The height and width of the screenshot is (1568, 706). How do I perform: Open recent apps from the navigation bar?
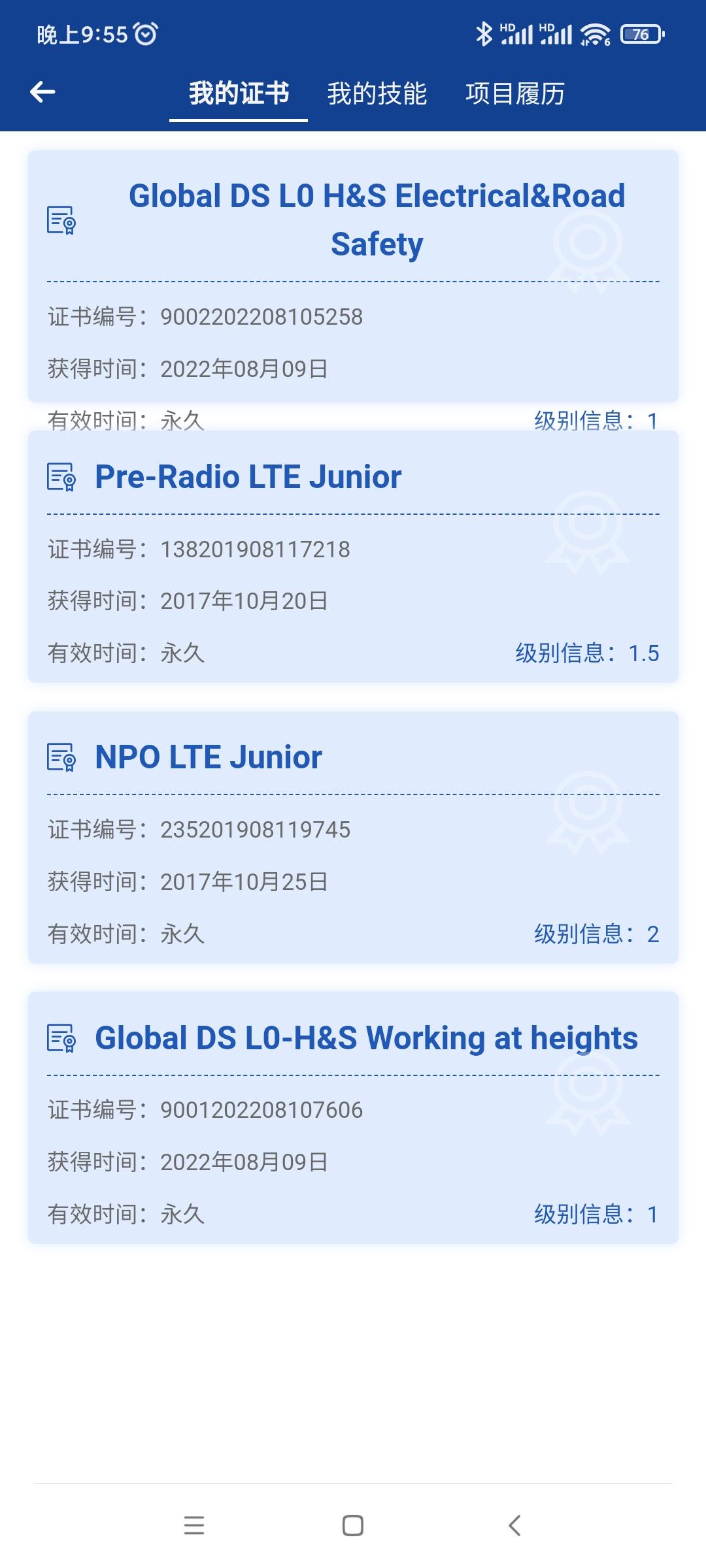pyautogui.click(x=194, y=1525)
